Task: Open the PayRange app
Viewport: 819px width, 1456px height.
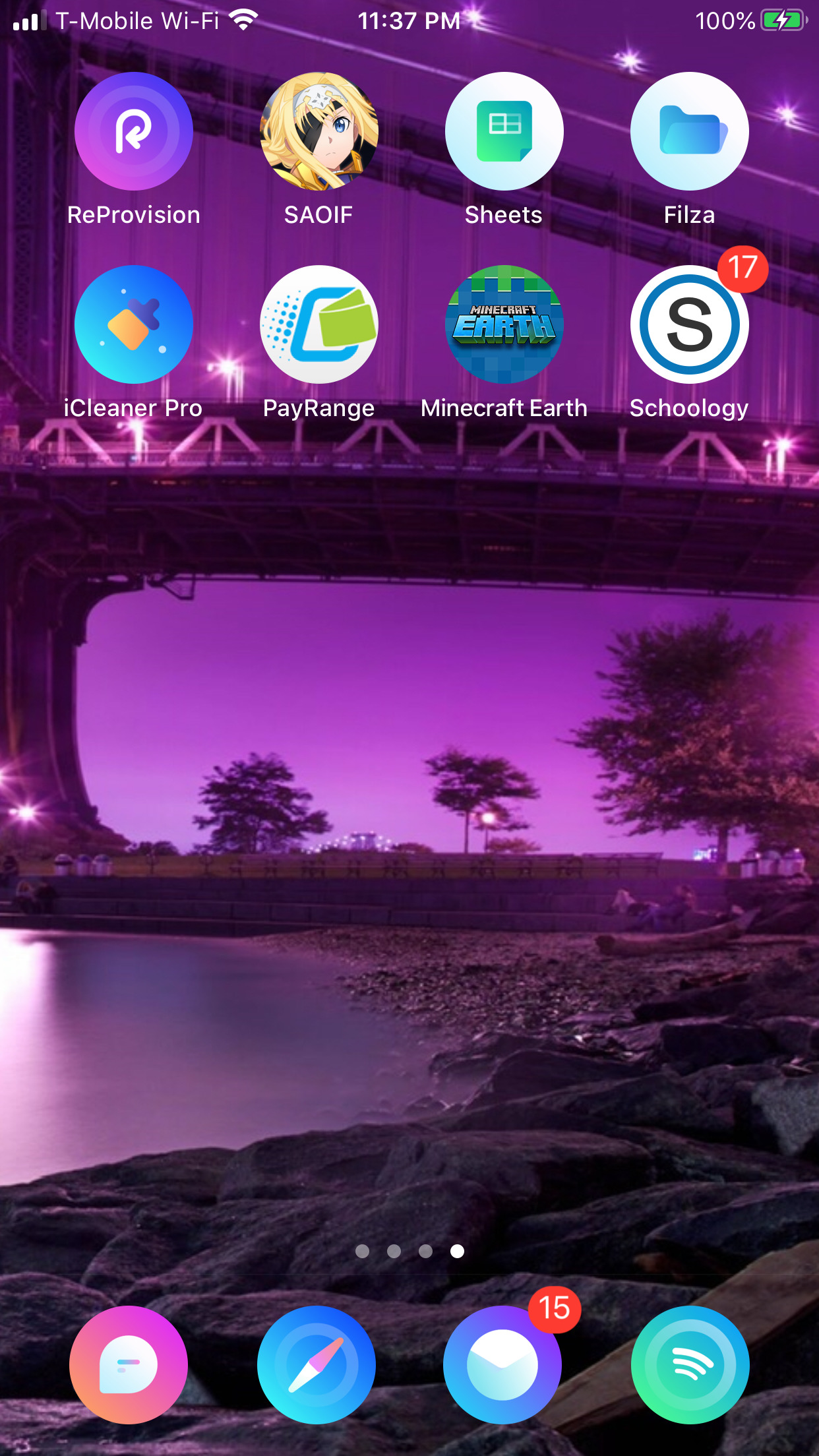Action: (x=318, y=324)
